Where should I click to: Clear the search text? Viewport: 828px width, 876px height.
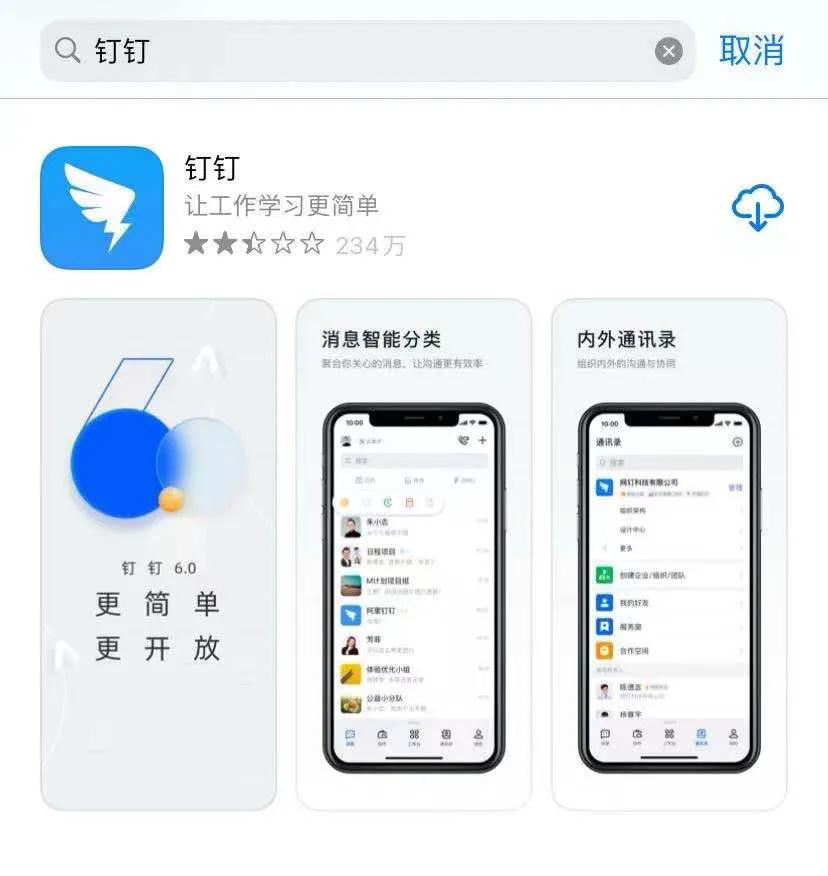(x=668, y=51)
